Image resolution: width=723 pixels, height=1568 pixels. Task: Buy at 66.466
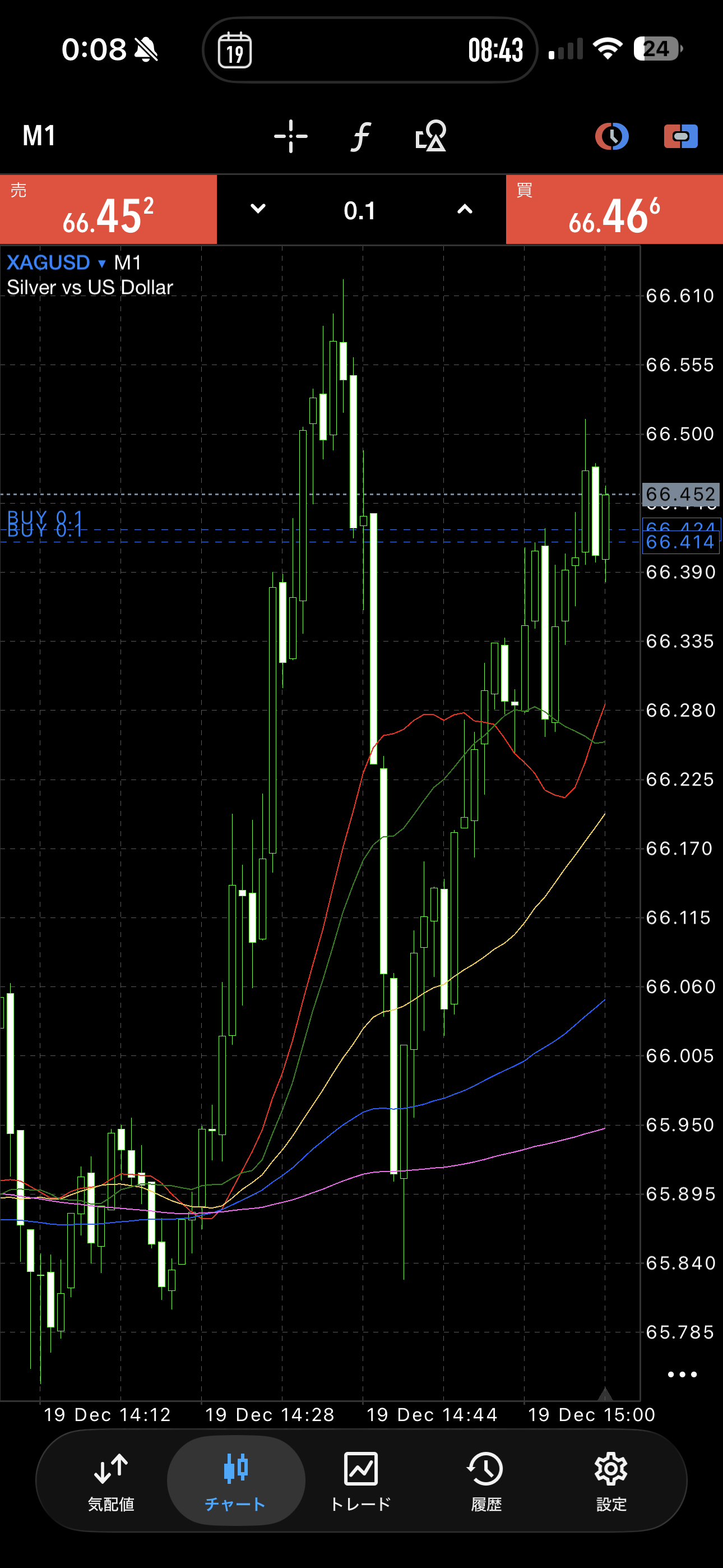[x=614, y=210]
